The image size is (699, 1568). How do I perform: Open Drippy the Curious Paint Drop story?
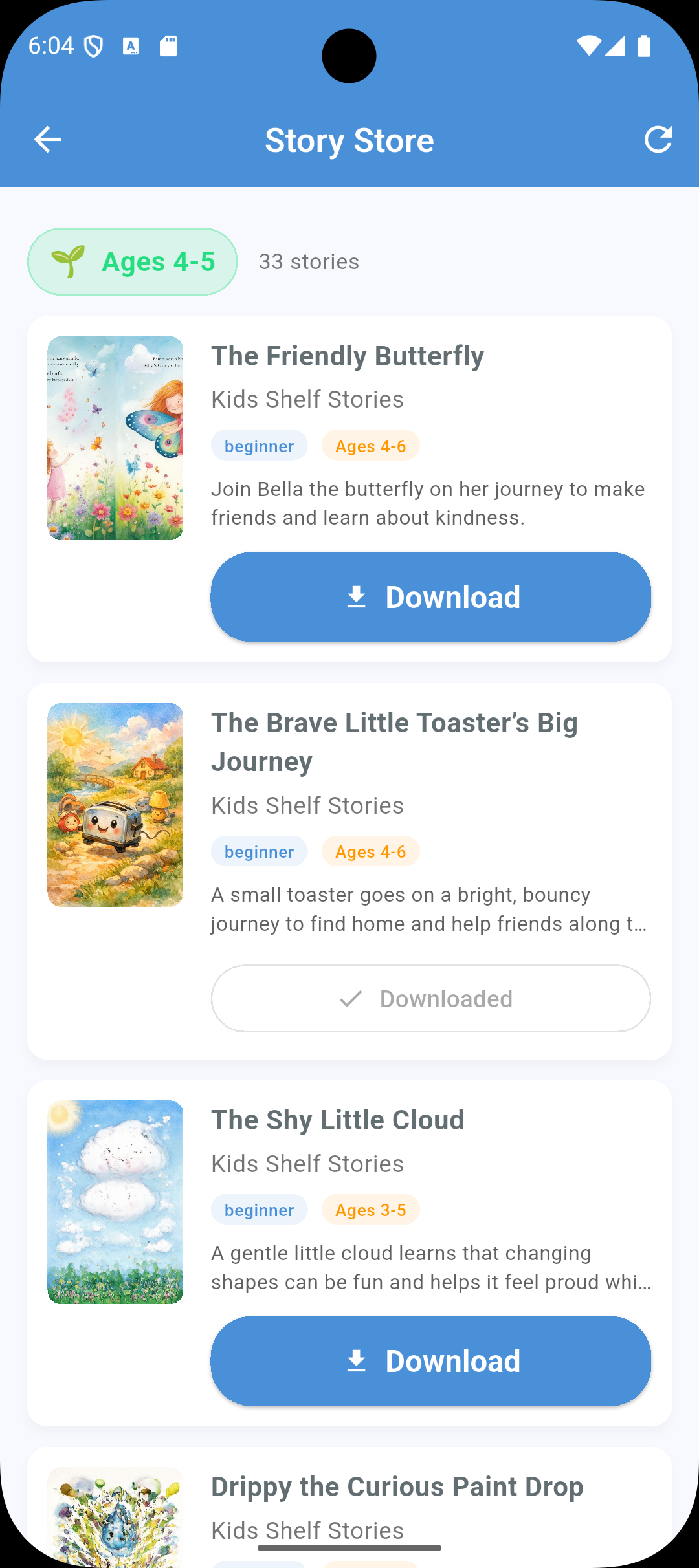click(x=397, y=1486)
